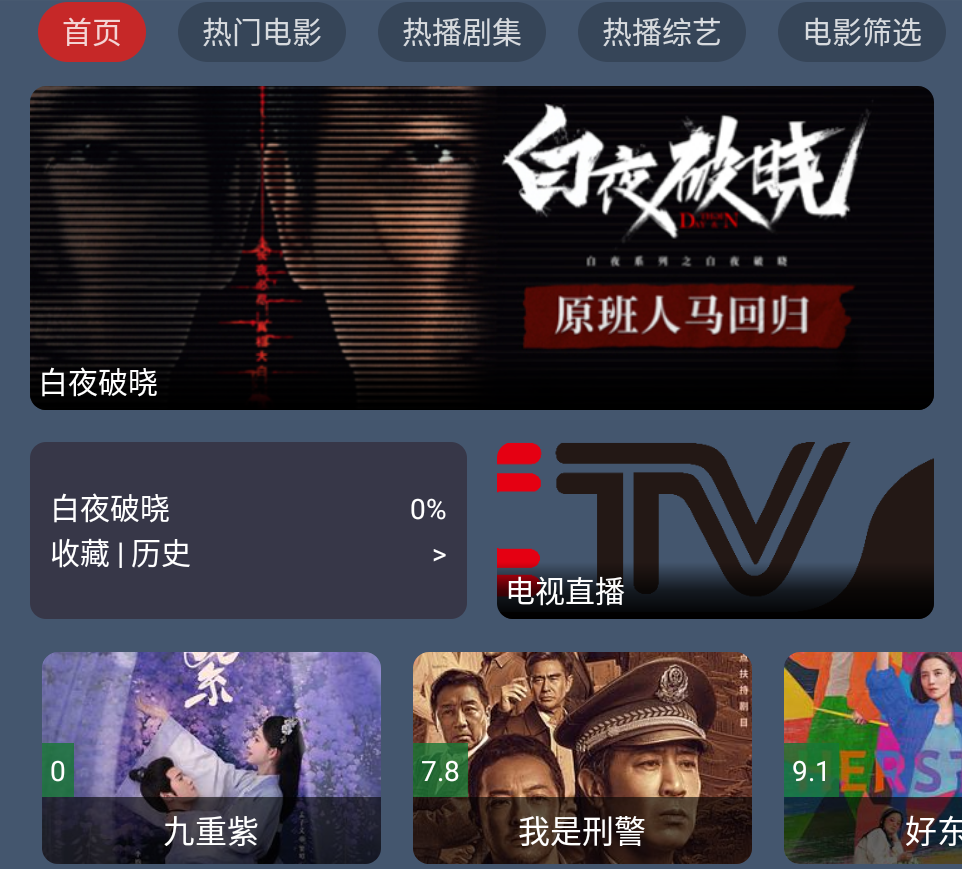
Task: Open the 我是刑警 show card
Action: pyautogui.click(x=582, y=757)
